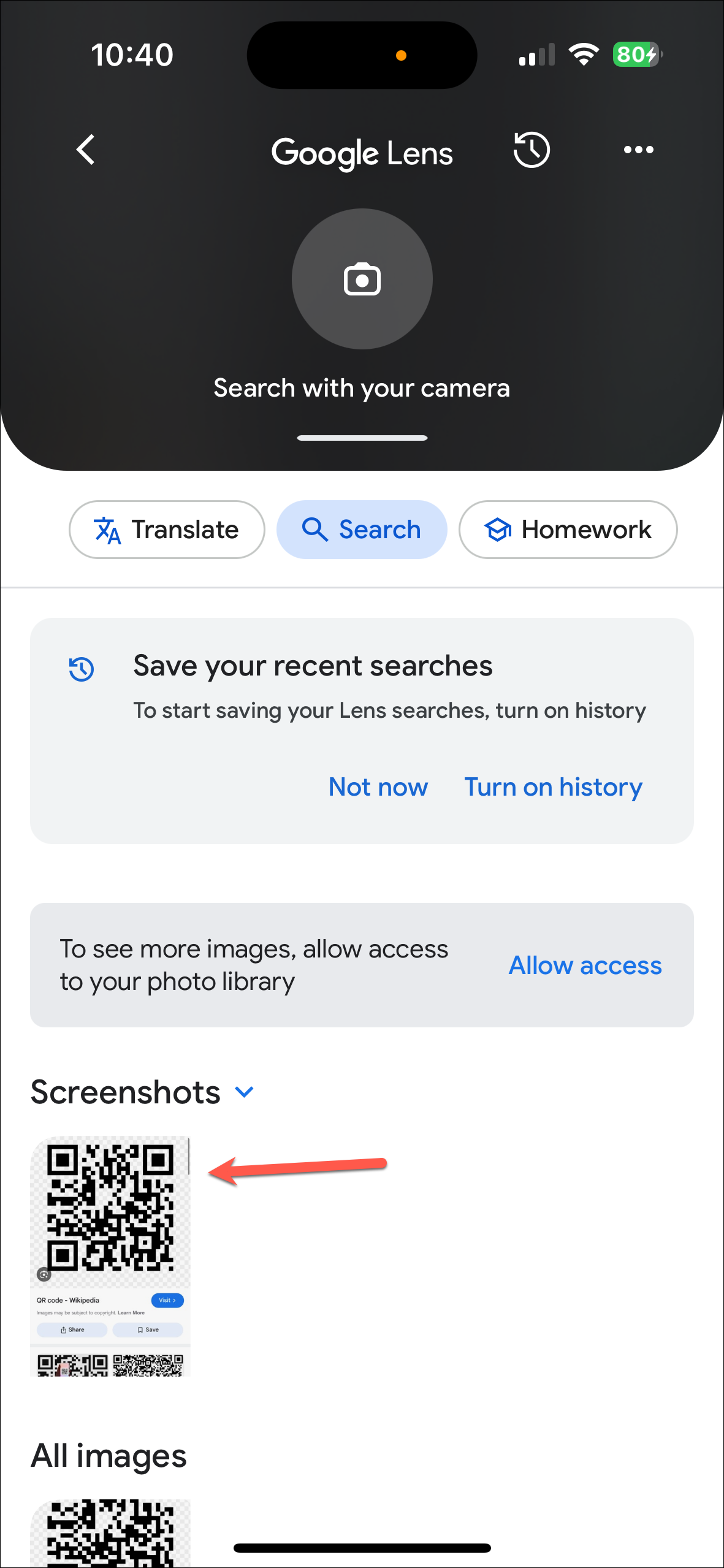Viewport: 724px width, 1568px height.
Task: Tap the camera shutter to search
Action: pyautogui.click(x=362, y=280)
